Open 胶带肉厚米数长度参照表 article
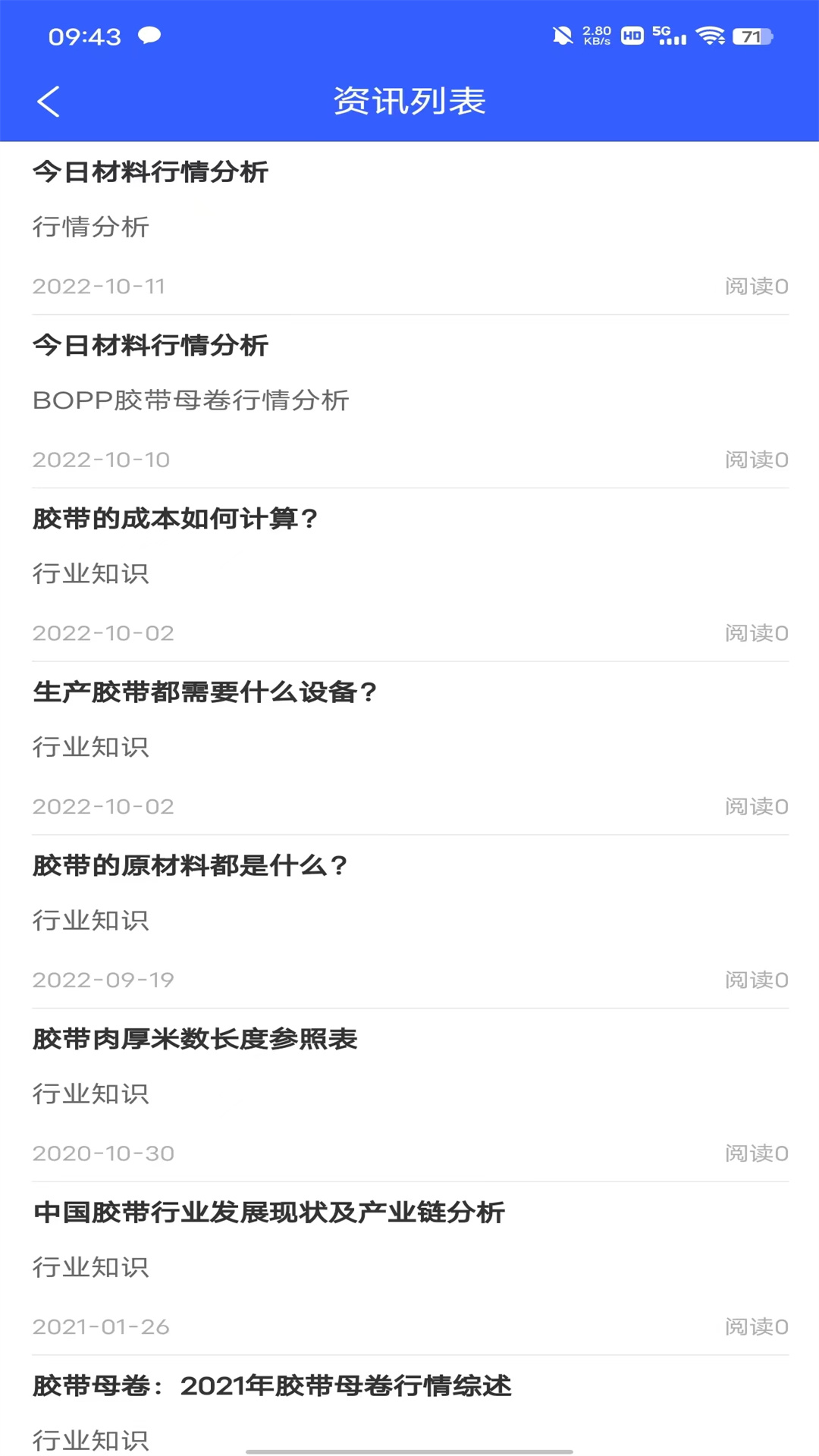Viewport: 819px width, 1456px height. tap(196, 1038)
